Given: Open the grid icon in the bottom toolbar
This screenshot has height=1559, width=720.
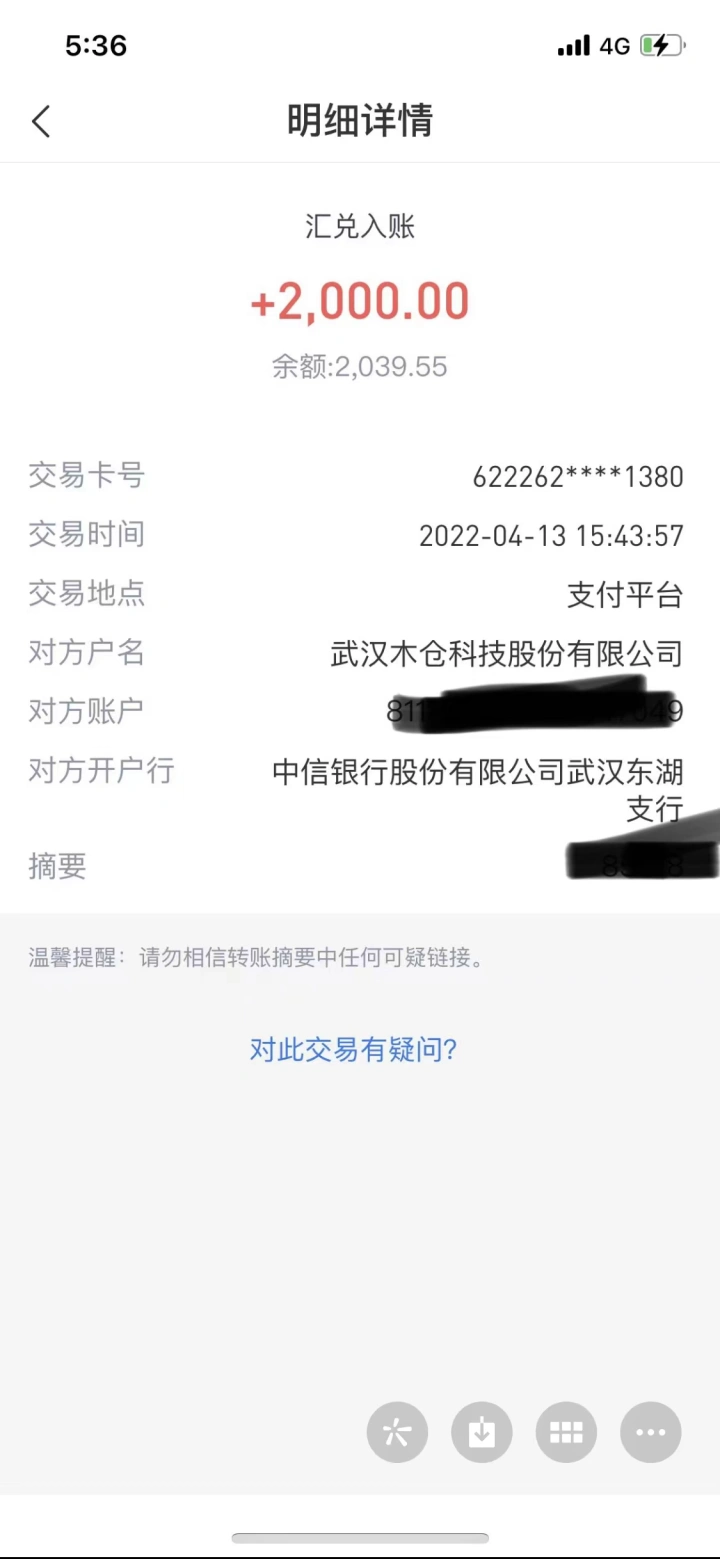Looking at the screenshot, I should [x=566, y=1432].
